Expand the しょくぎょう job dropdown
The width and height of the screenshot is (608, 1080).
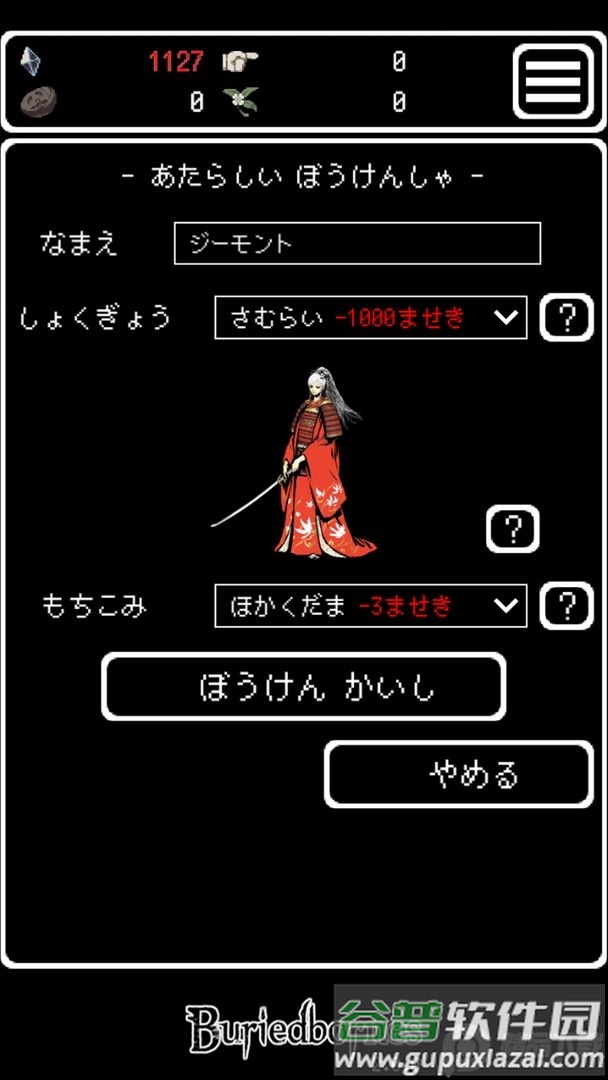370,318
